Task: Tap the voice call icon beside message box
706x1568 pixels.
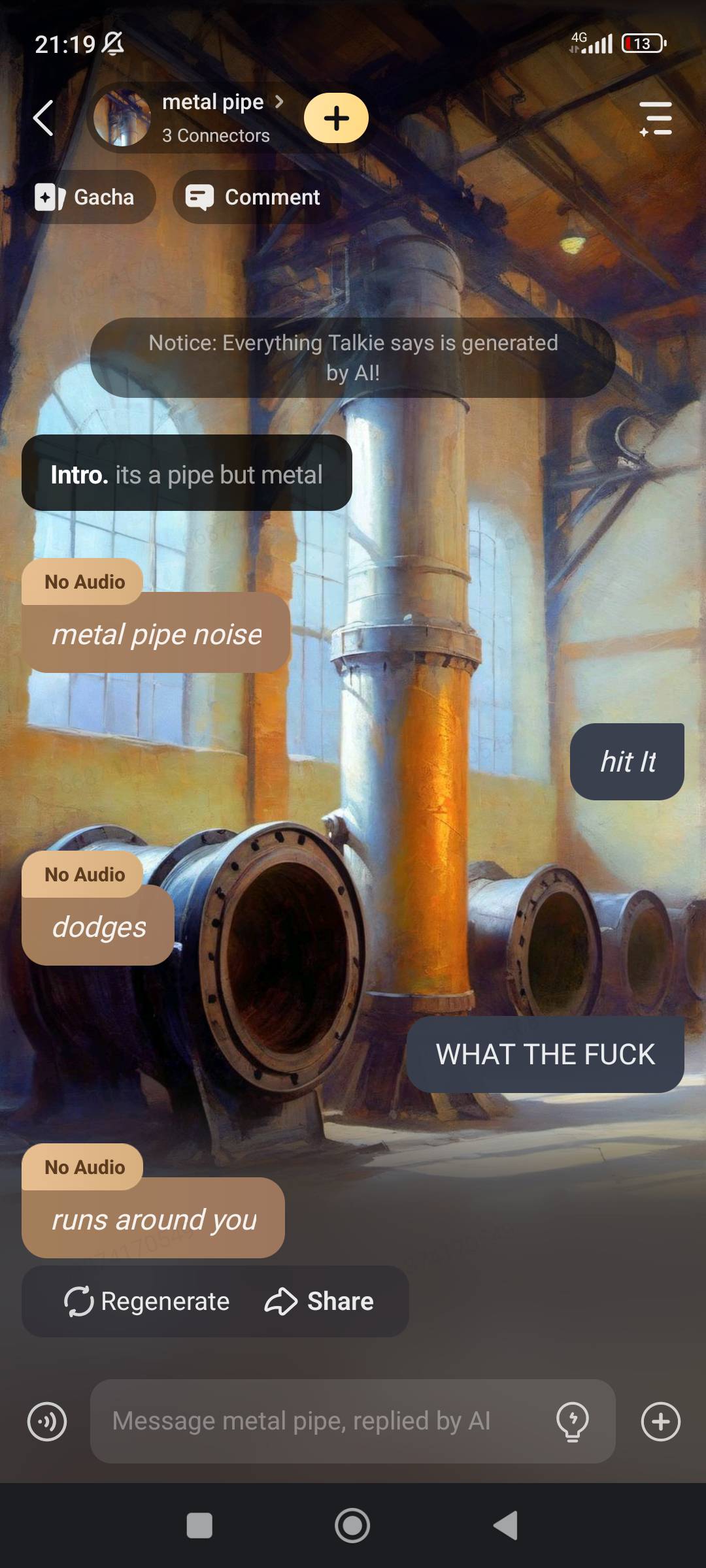Action: [47, 1422]
